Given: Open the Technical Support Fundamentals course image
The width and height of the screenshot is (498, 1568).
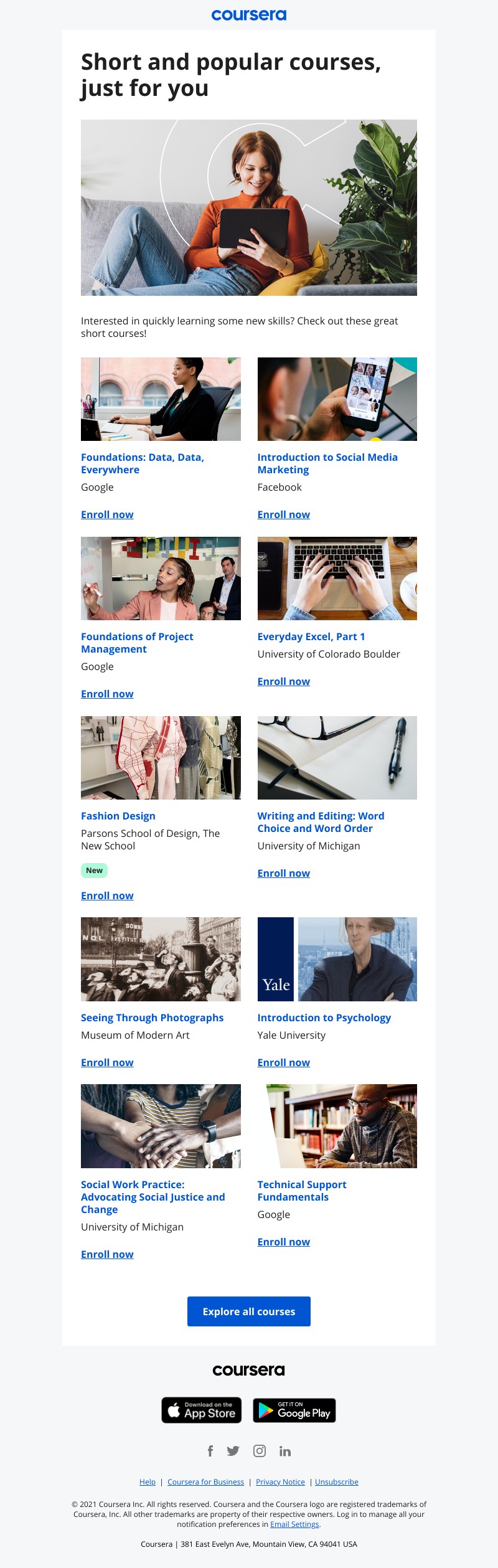Looking at the screenshot, I should click(337, 1126).
